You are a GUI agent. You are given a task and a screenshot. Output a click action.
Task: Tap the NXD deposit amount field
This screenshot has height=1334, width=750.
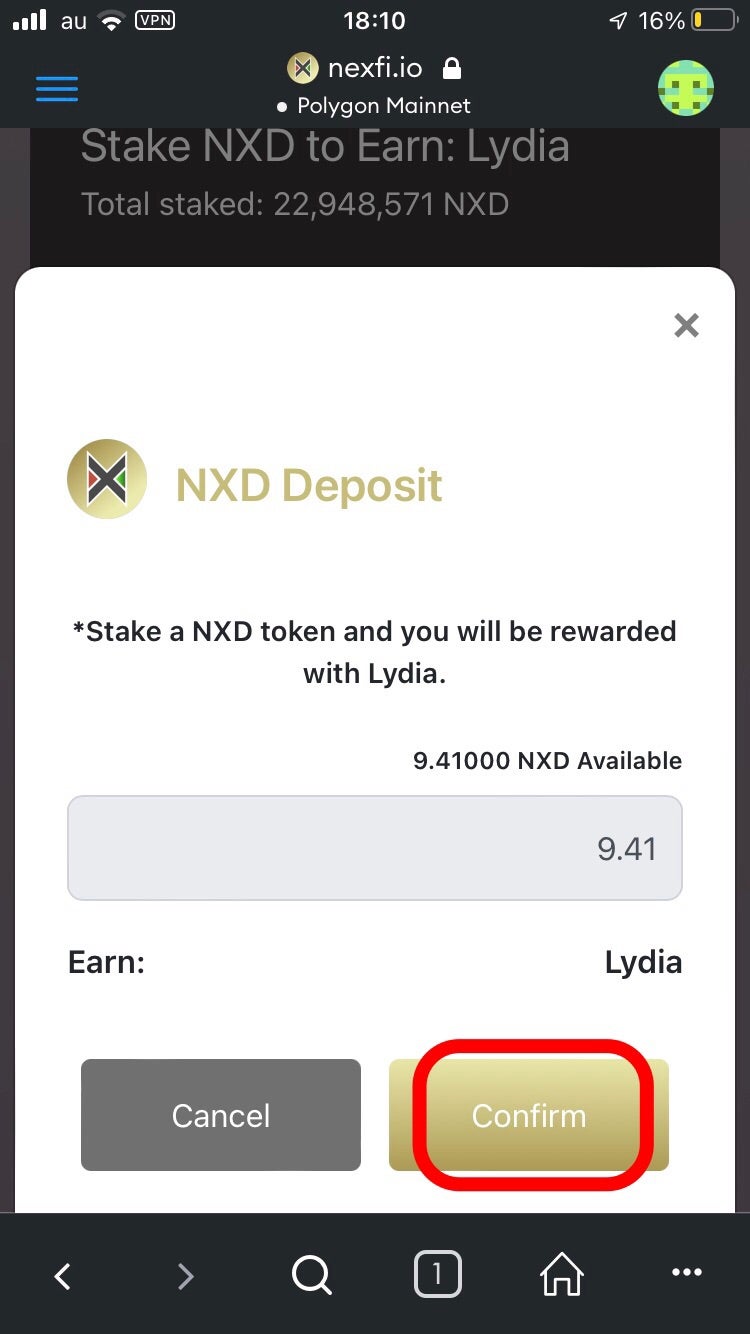click(x=375, y=848)
